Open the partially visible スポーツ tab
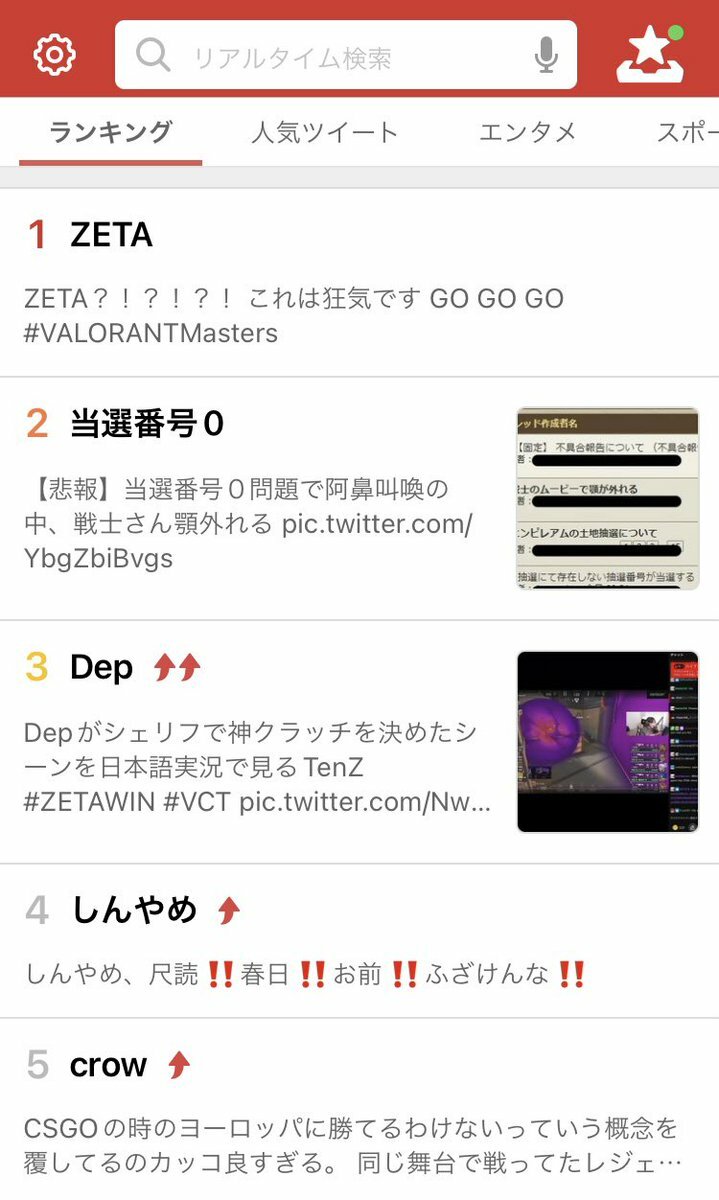The image size is (719, 1200). [x=690, y=132]
